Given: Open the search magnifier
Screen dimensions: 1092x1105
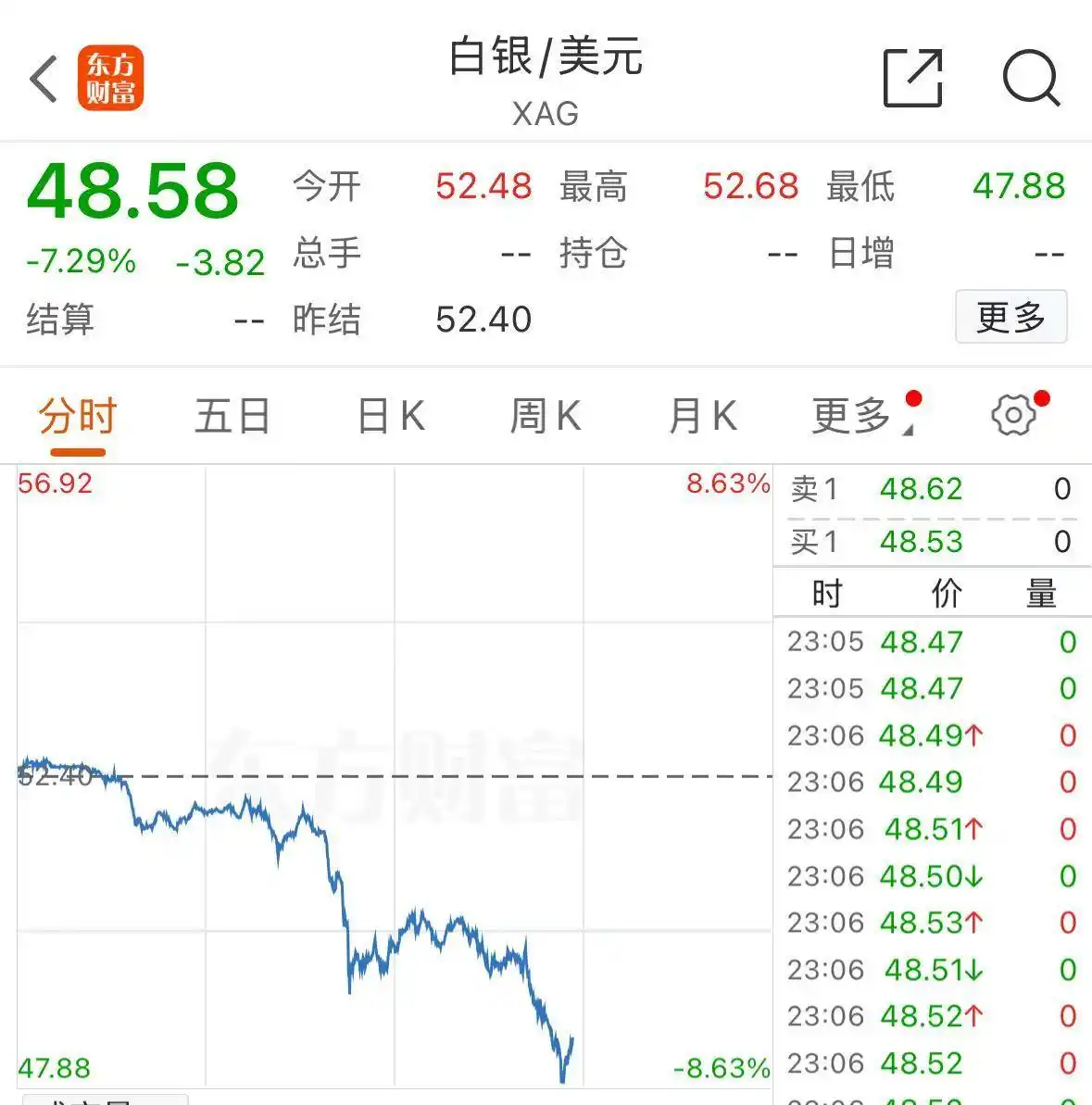Looking at the screenshot, I should pos(1030,79).
